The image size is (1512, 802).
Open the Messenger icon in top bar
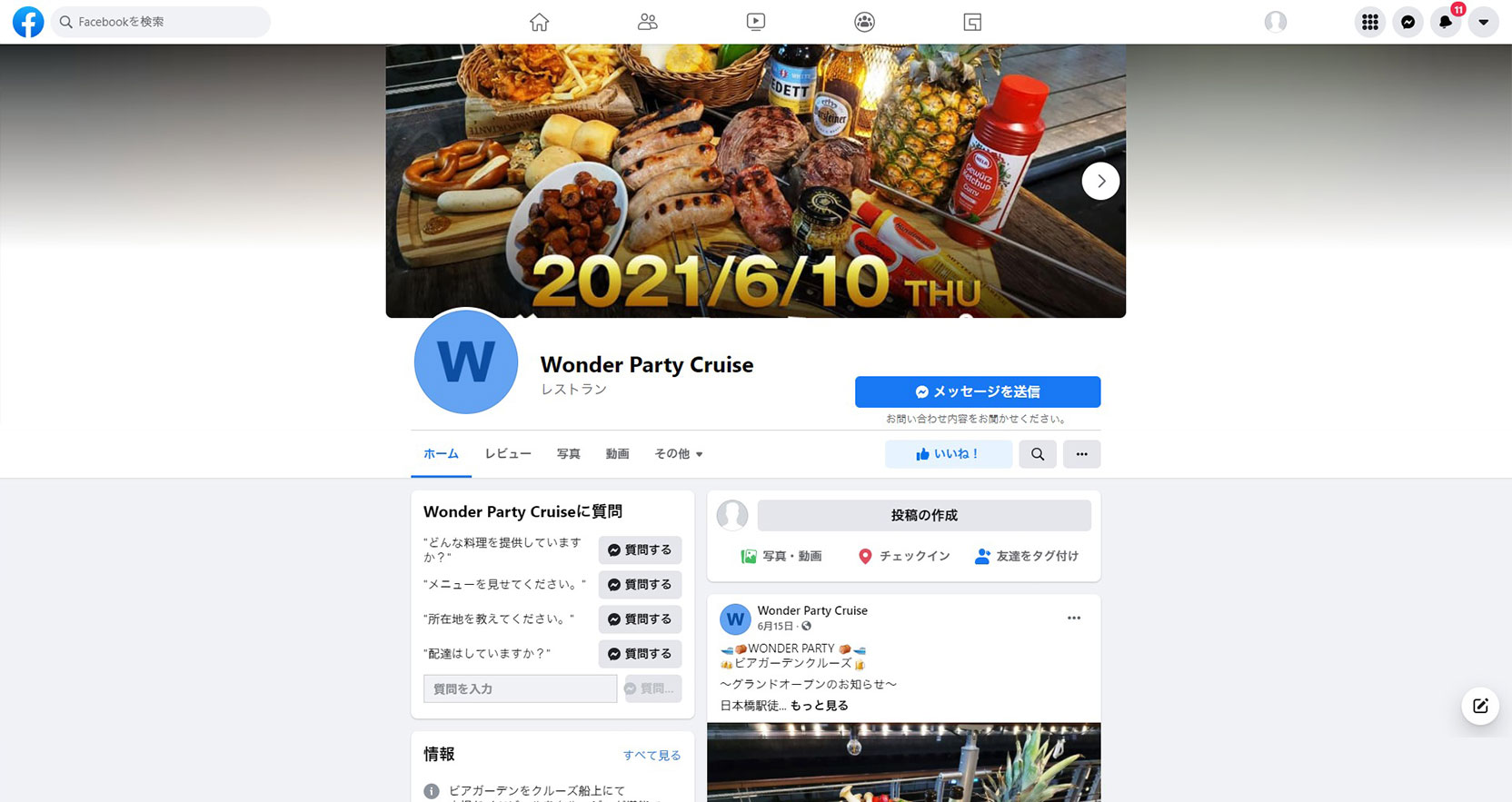(x=1408, y=22)
